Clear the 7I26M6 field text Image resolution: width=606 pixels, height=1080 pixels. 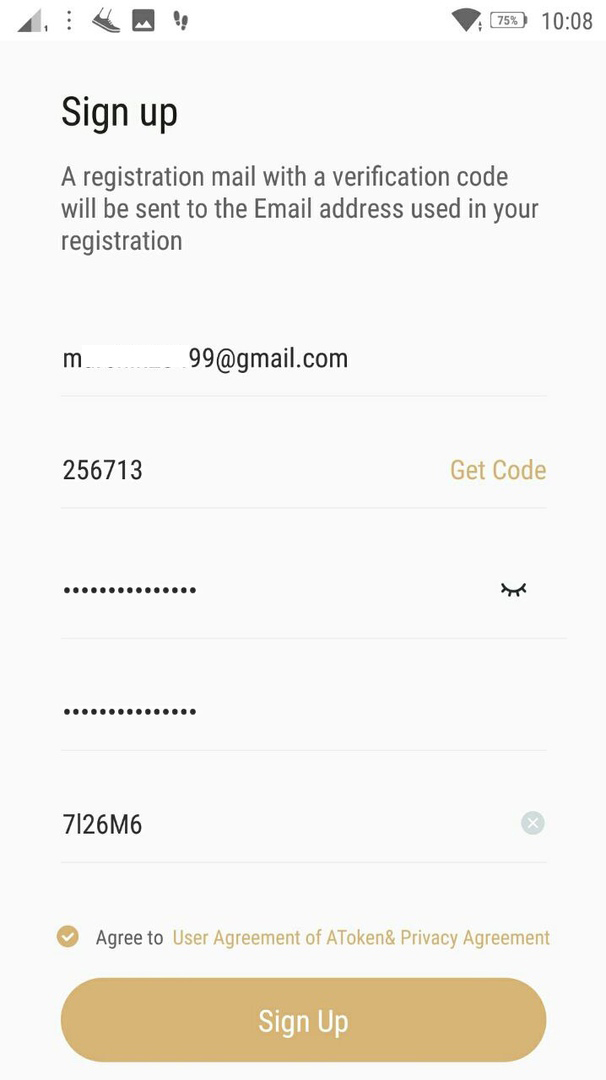point(533,824)
